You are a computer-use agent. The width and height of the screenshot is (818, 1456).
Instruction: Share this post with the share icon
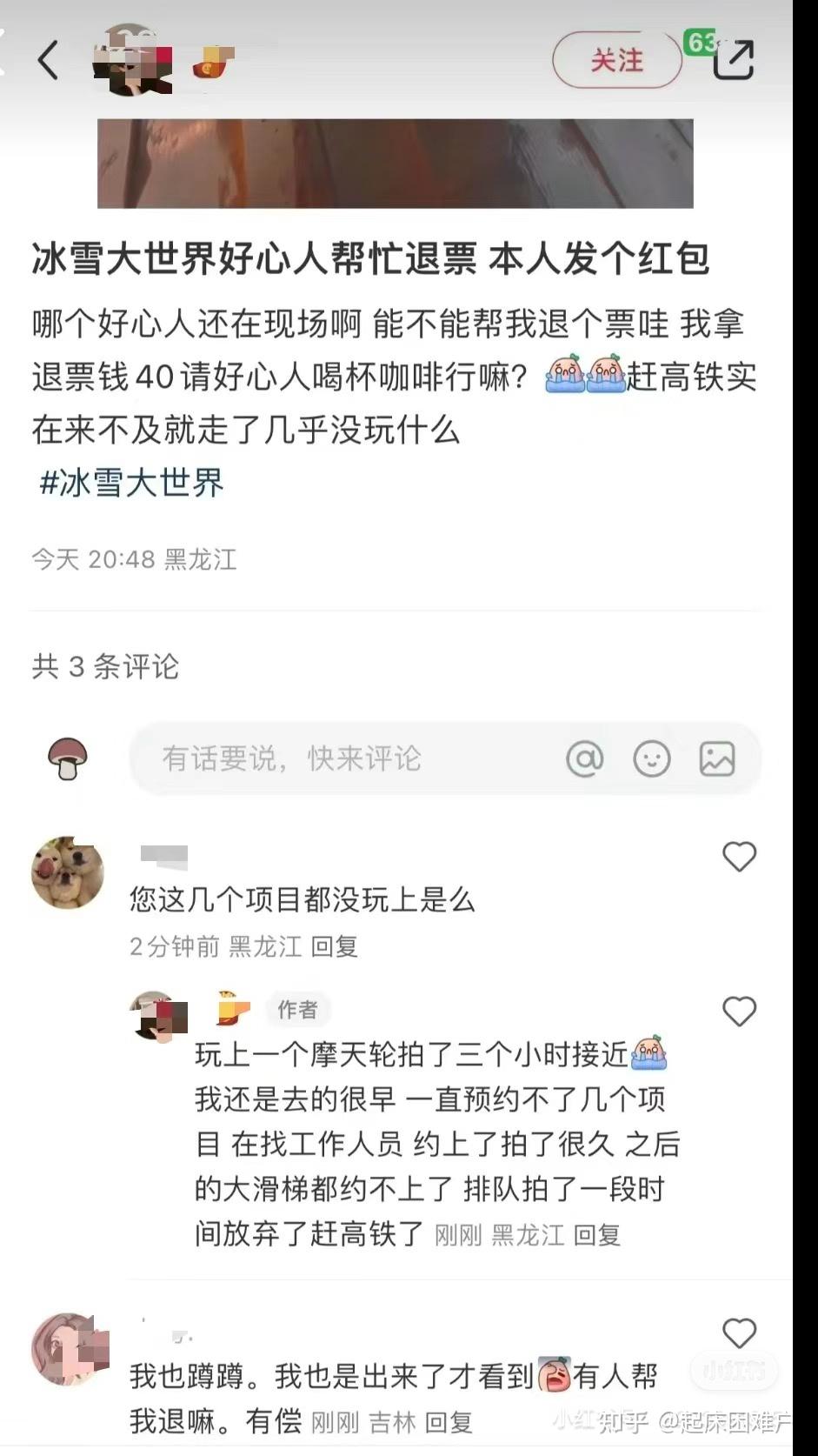click(734, 60)
